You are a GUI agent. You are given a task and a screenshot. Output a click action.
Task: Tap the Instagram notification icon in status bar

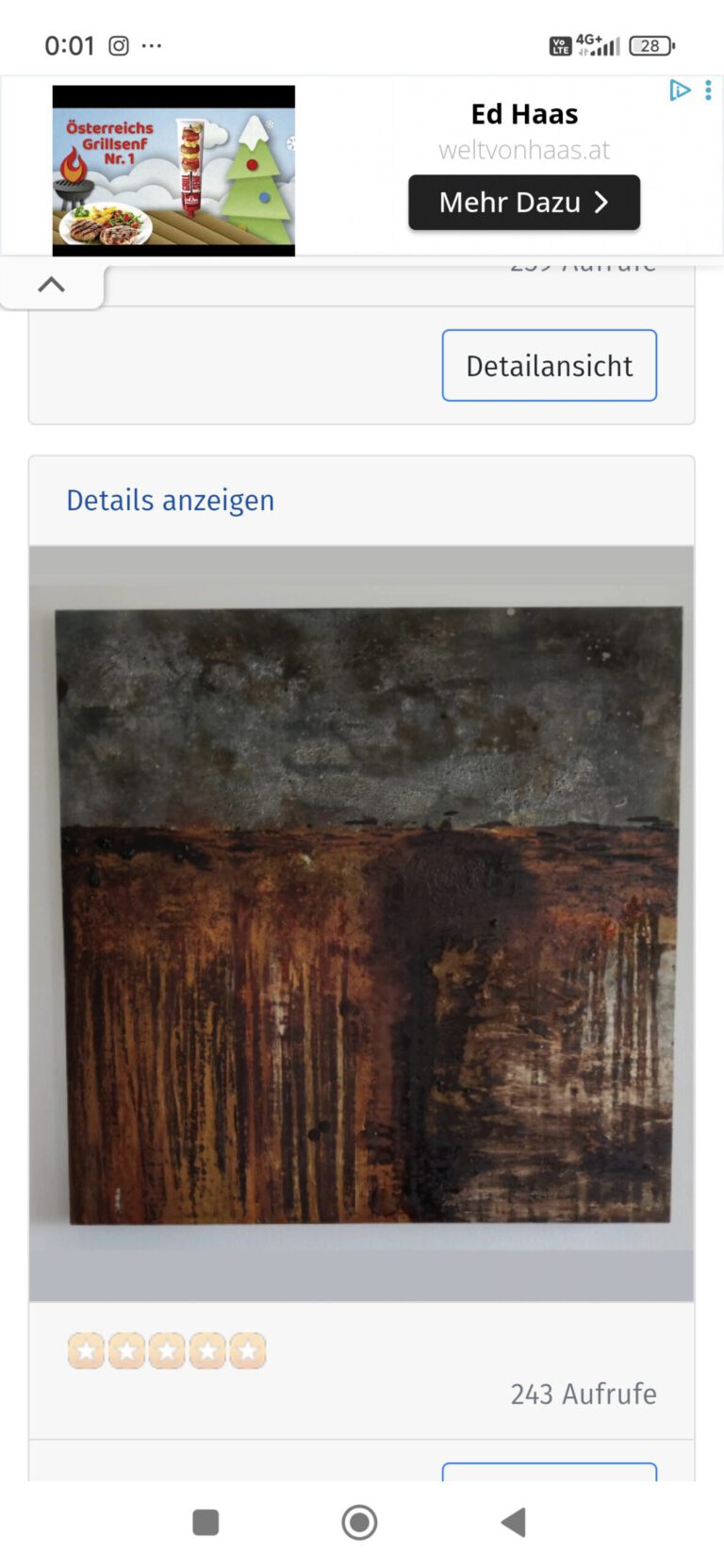[118, 45]
